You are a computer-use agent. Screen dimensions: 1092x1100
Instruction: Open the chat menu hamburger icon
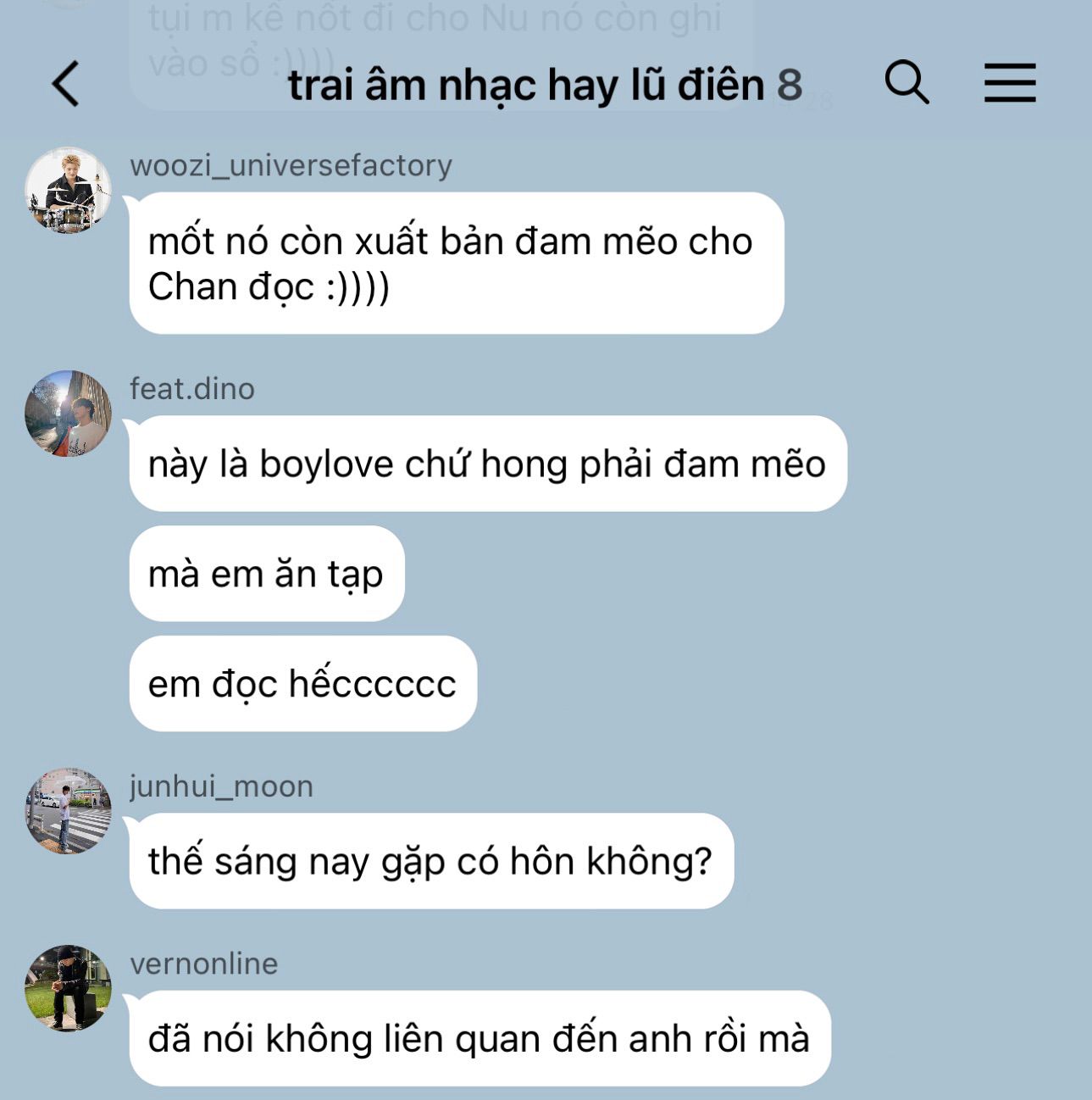[x=1010, y=83]
